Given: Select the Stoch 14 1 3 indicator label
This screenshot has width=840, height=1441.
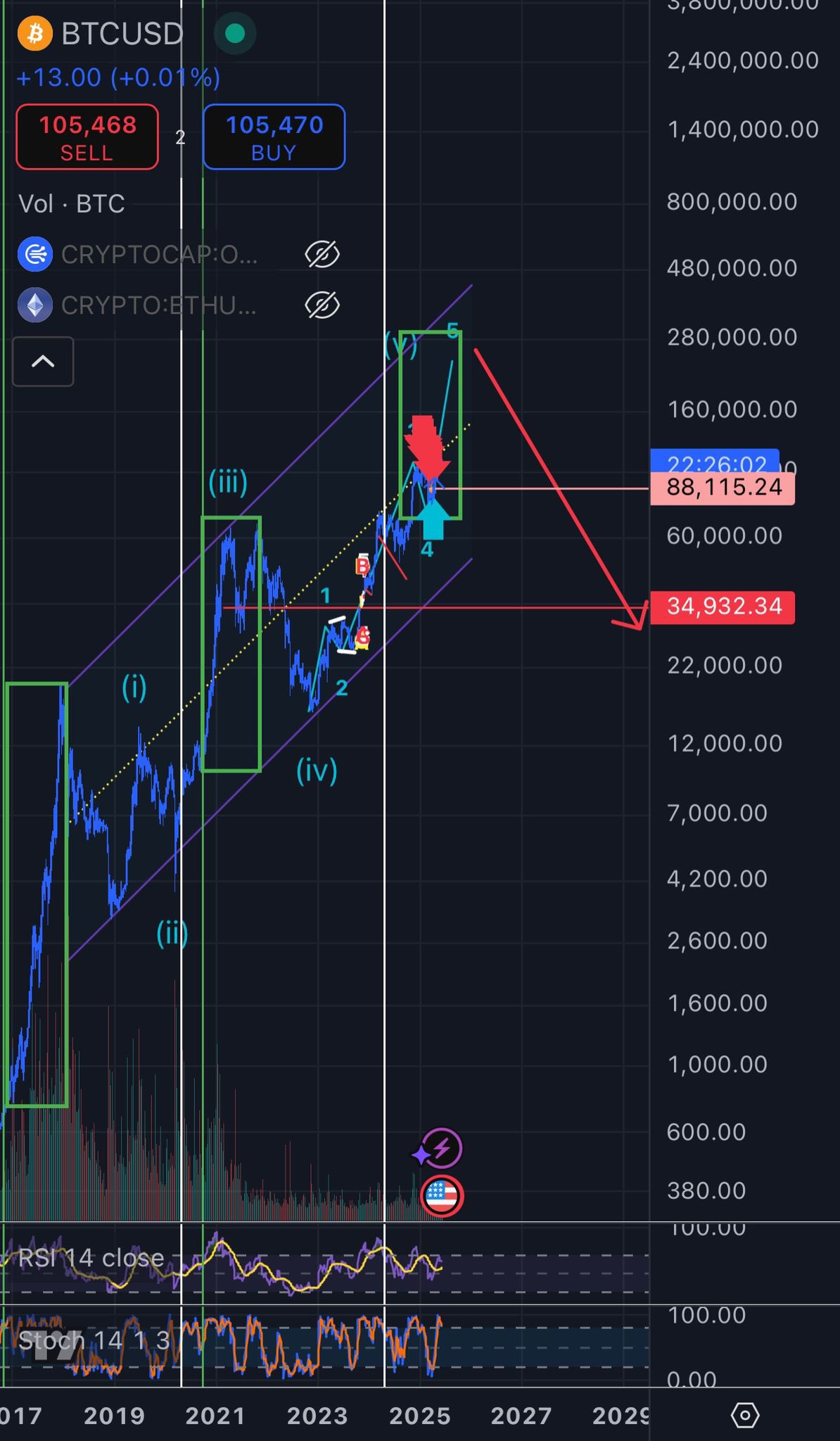Looking at the screenshot, I should click(94, 1340).
